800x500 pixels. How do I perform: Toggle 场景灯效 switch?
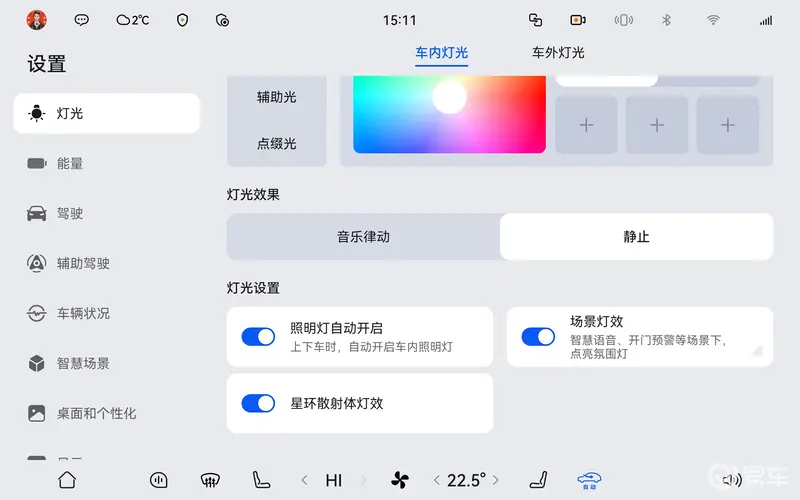(538, 337)
